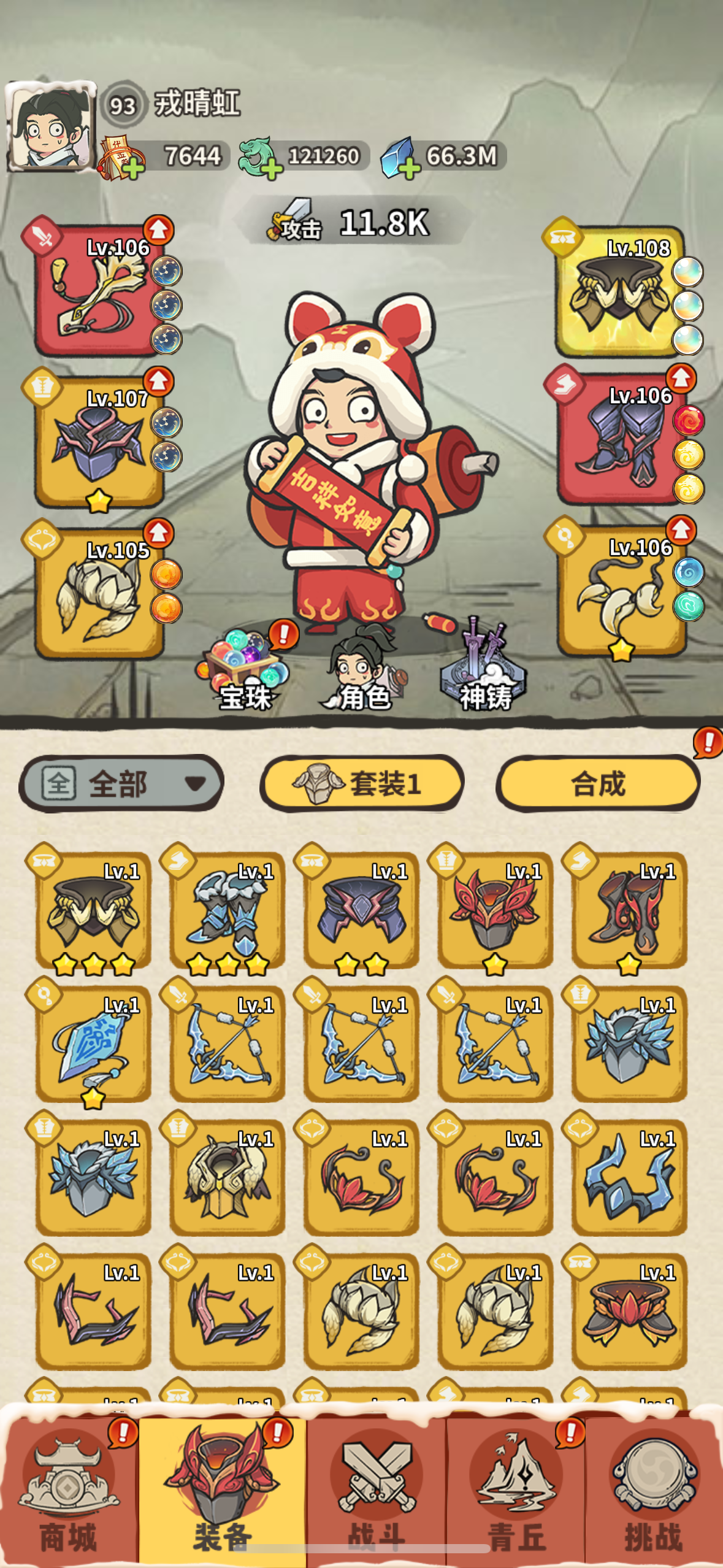Select the red flame helmet inventory item
The width and height of the screenshot is (723, 1568).
(x=495, y=910)
